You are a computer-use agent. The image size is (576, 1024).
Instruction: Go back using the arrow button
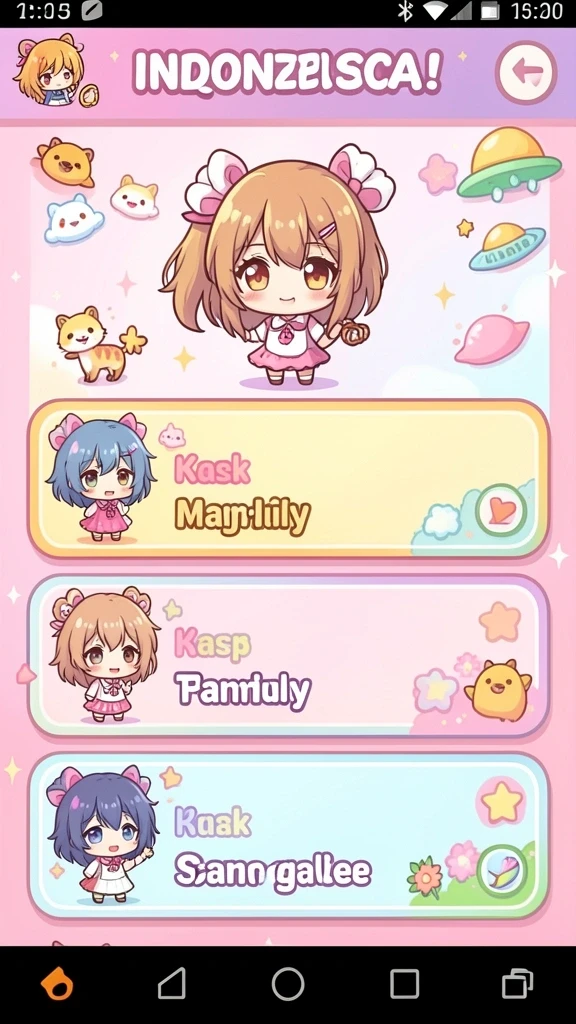(526, 72)
